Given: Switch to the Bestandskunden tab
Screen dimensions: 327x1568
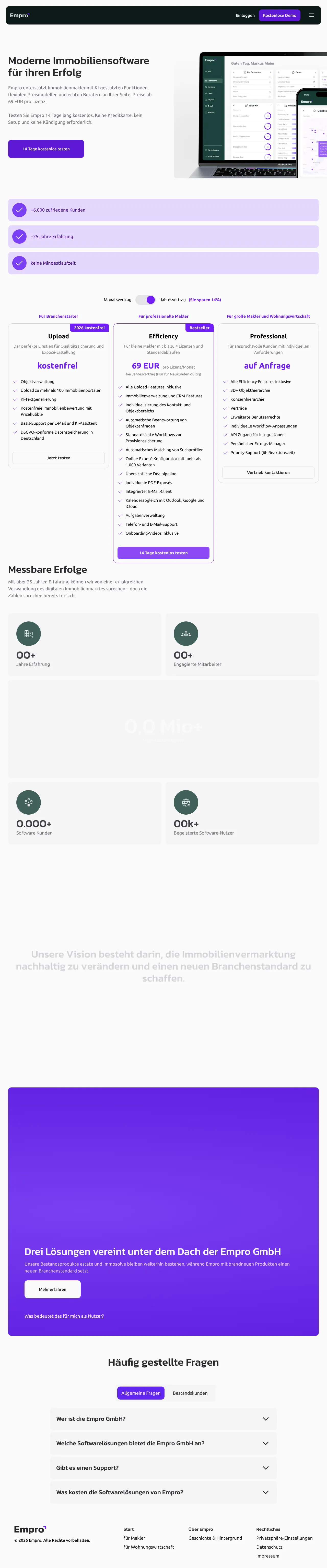Looking at the screenshot, I should click(190, 1393).
